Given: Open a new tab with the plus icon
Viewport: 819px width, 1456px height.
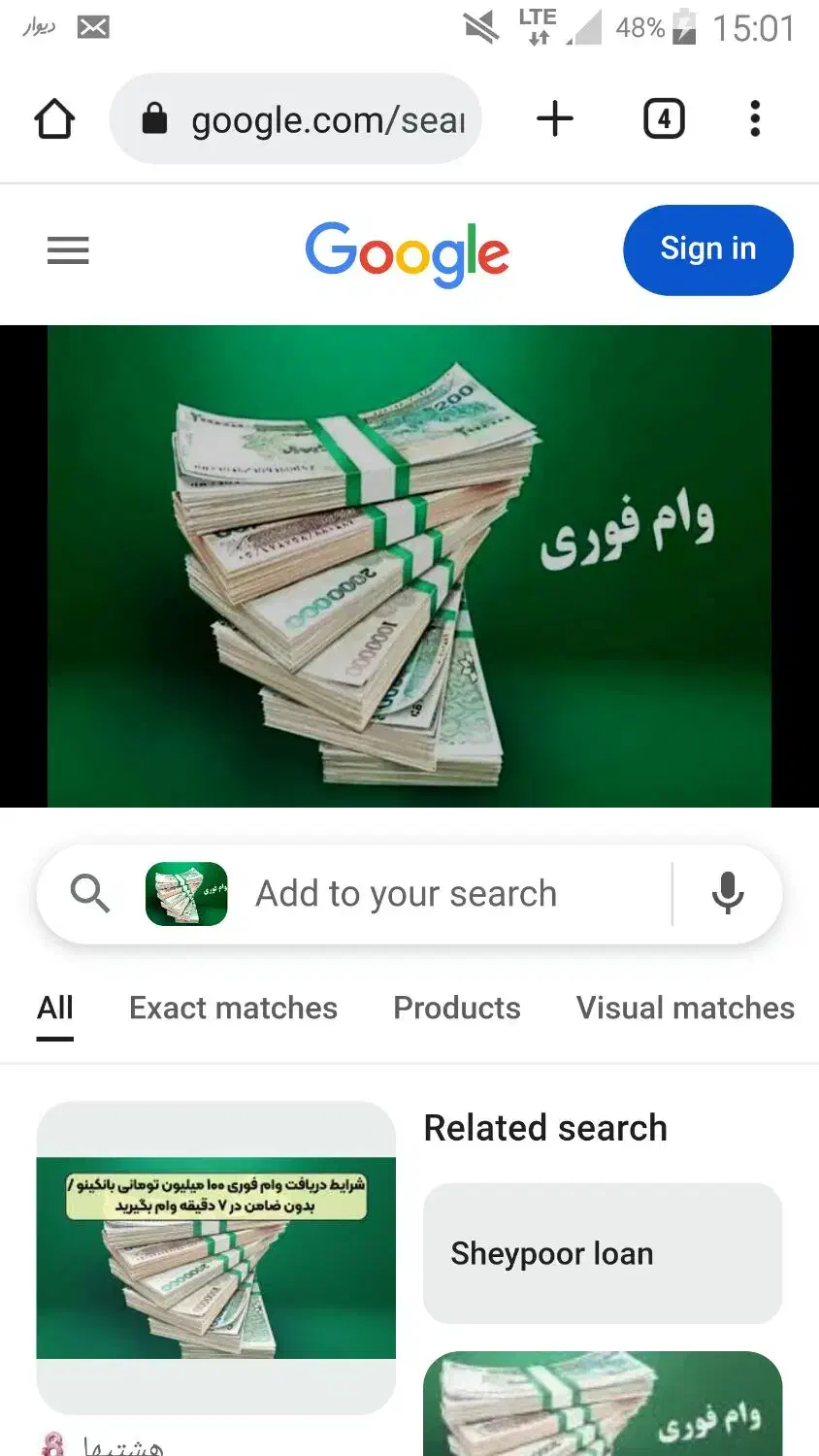Looking at the screenshot, I should (554, 118).
